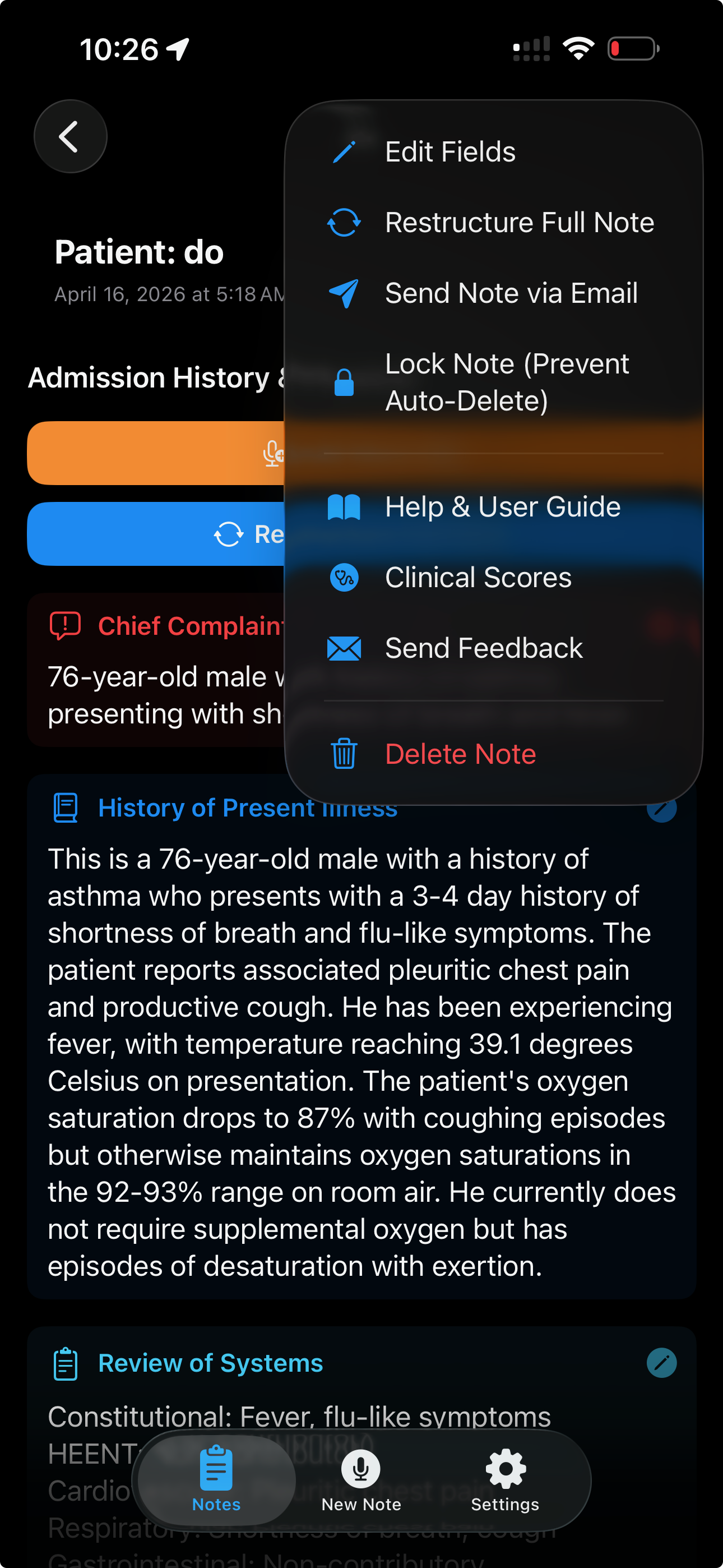Screen dimensions: 723x1568
Task: Open Clinical Scores
Action: [x=478, y=578]
